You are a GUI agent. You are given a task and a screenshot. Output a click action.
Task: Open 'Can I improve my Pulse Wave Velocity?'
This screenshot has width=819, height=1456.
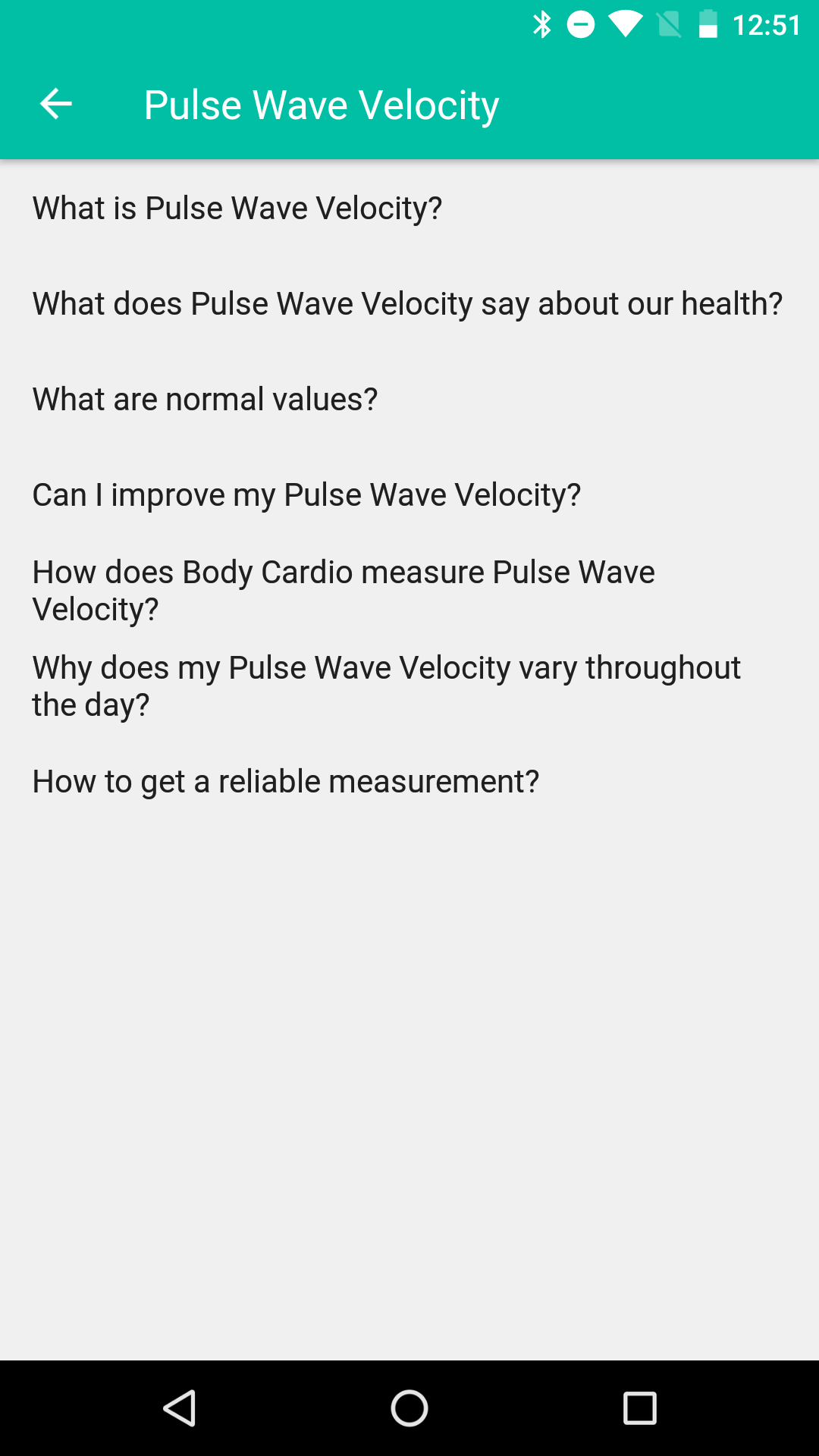[306, 494]
